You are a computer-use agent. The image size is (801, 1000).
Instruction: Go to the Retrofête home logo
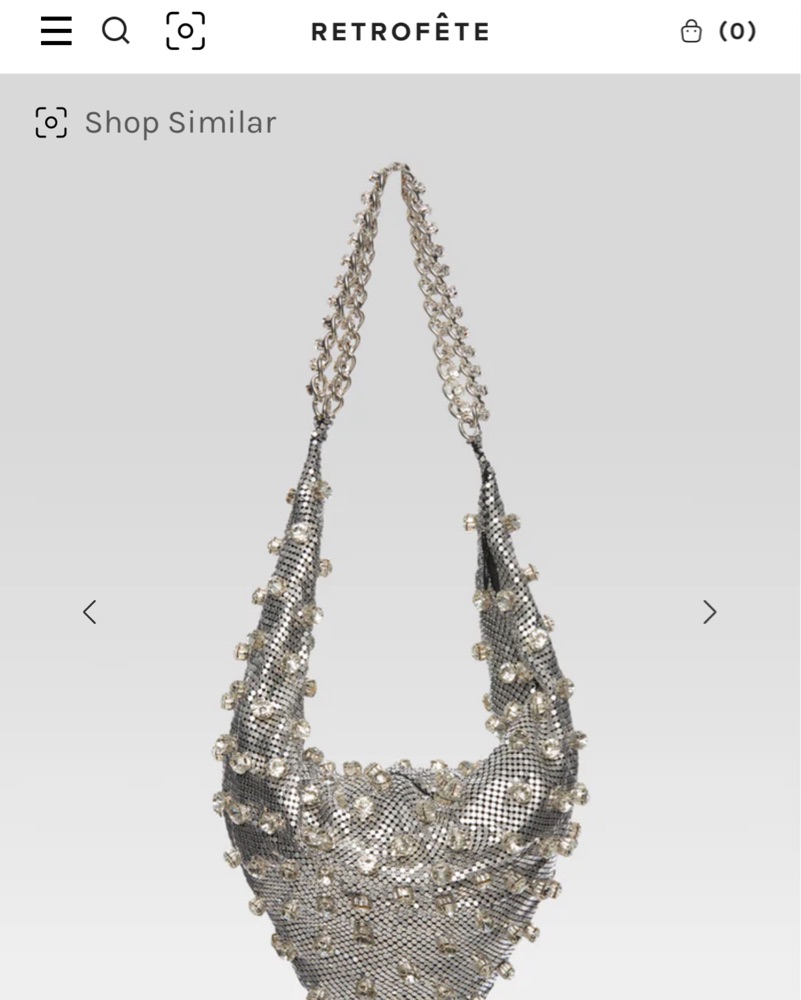[x=400, y=32]
